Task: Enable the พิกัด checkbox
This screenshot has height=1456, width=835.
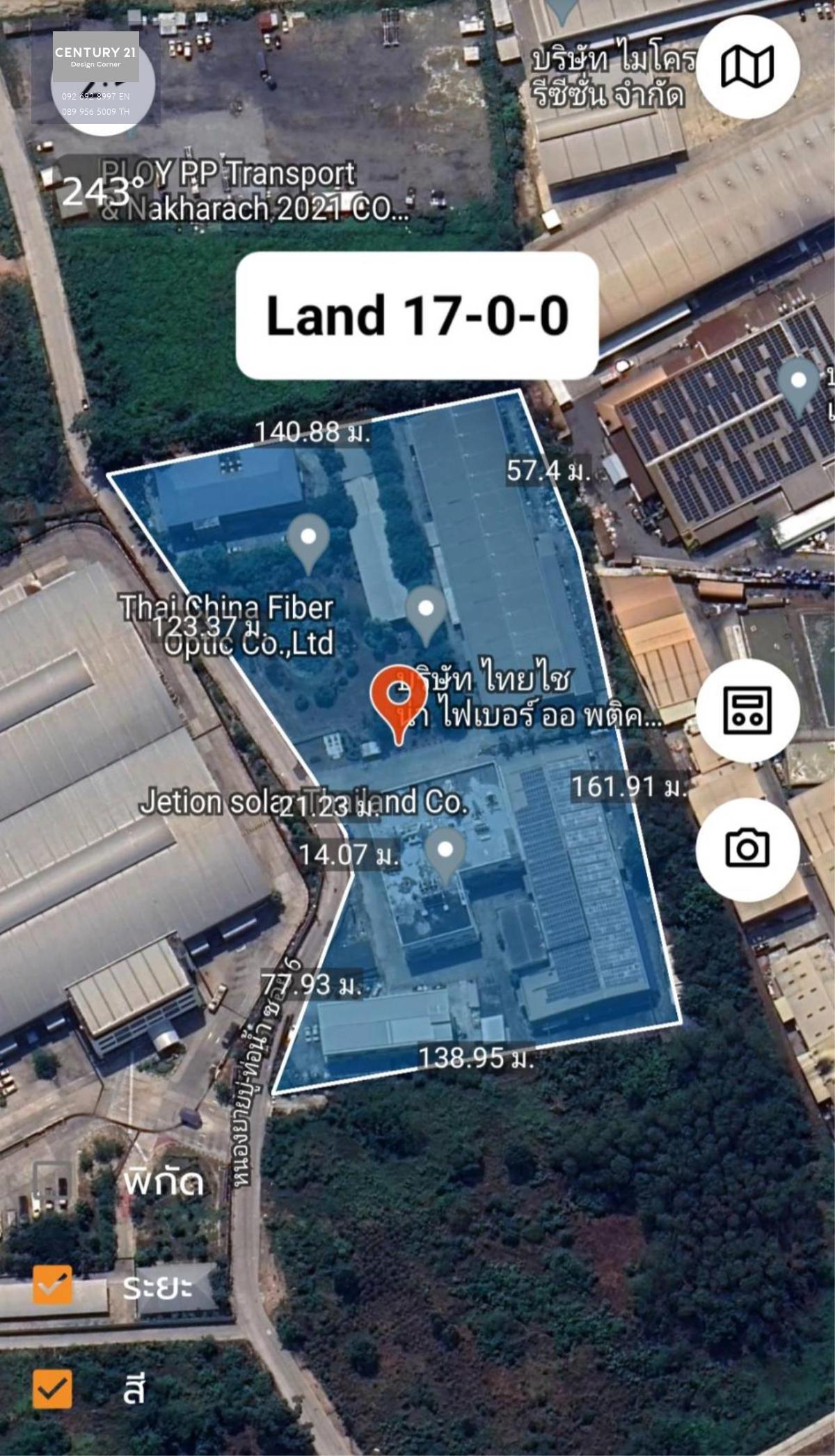Action: point(53,1181)
